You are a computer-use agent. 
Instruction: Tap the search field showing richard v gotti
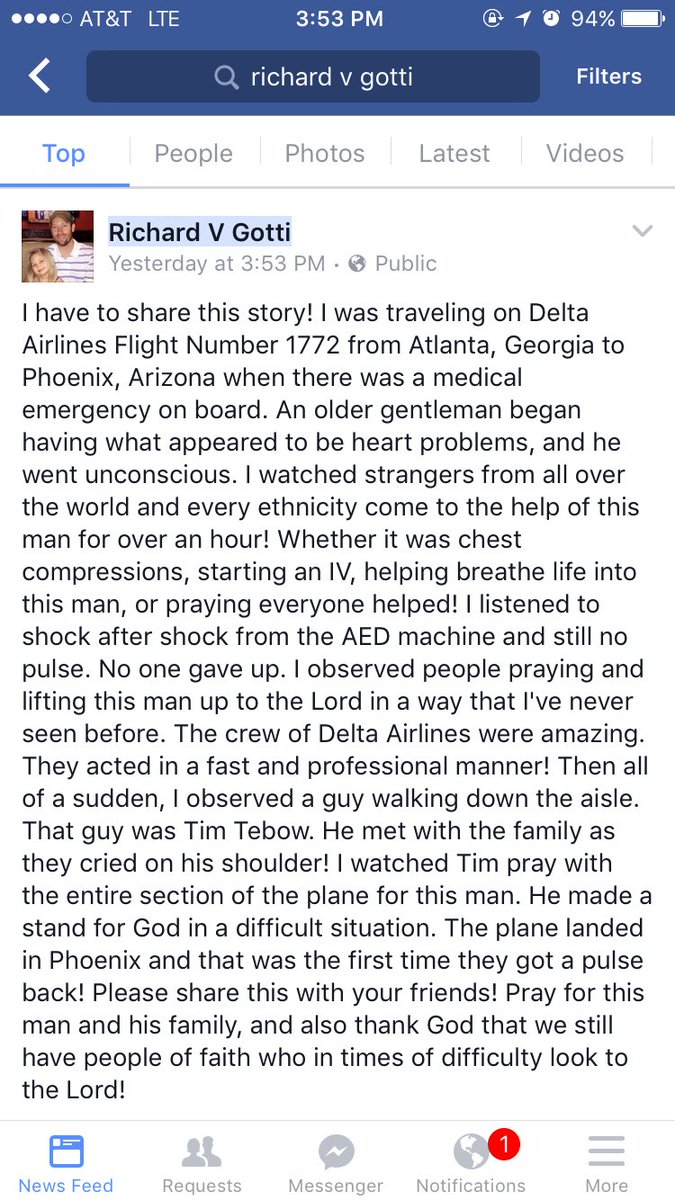(313, 77)
